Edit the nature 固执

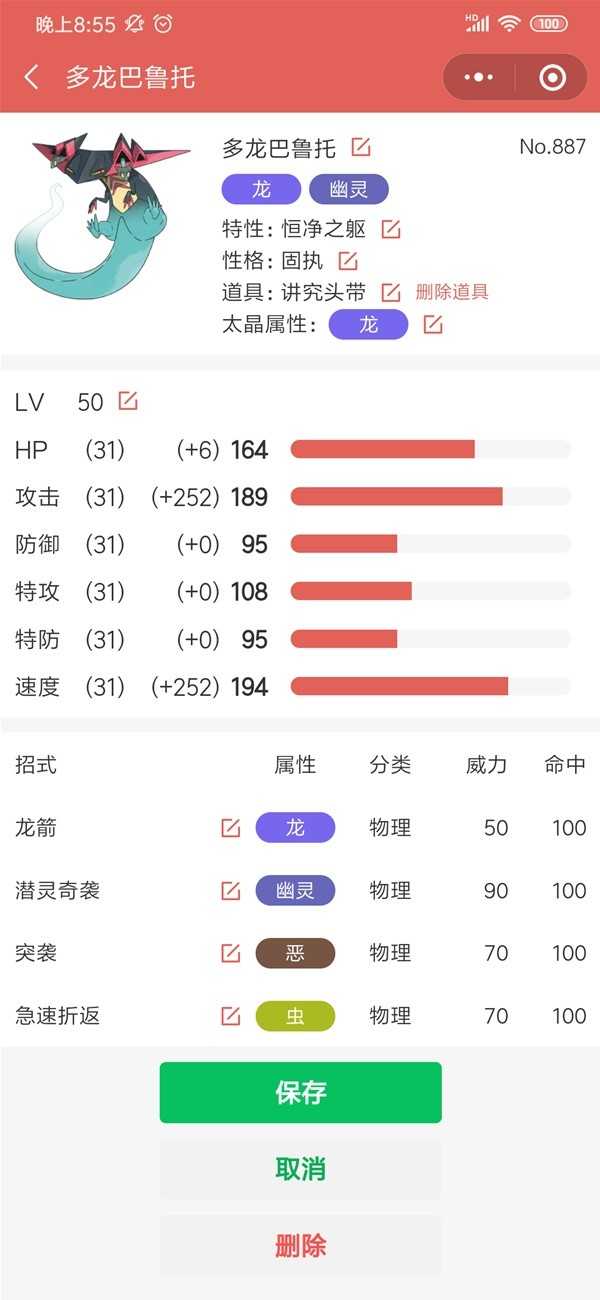pos(348,261)
